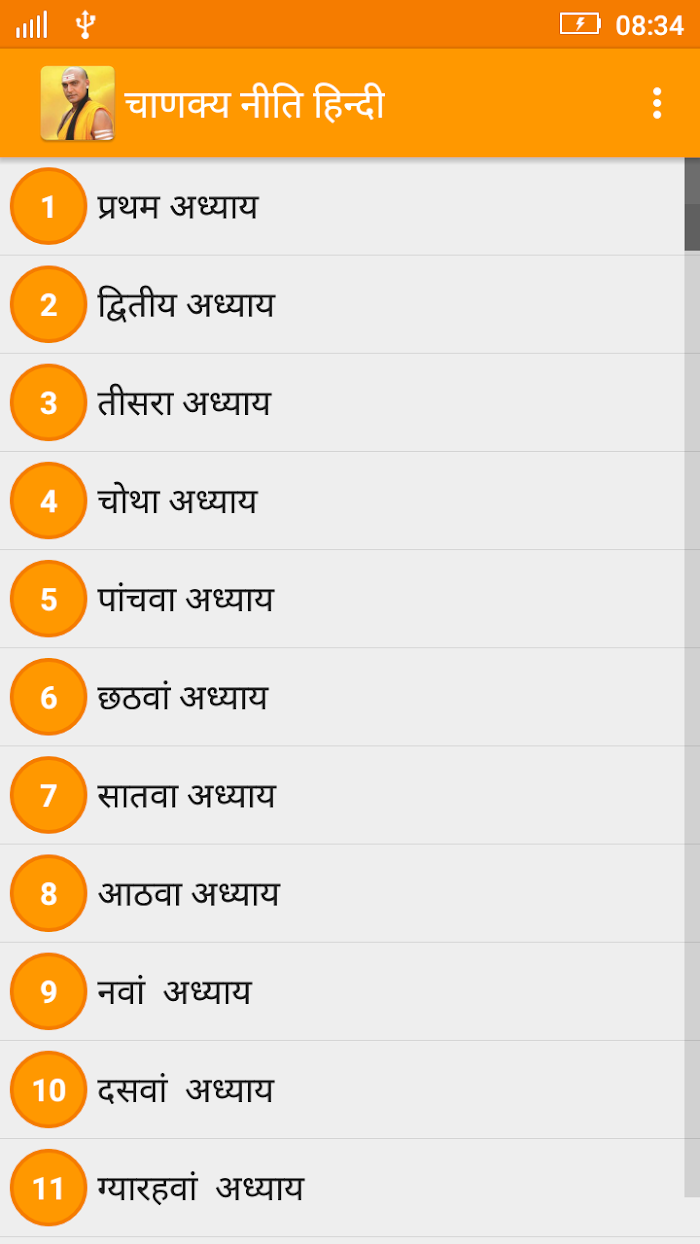Open chapter 1 प्रथम अध्याय
This screenshot has height=1244, width=700.
pos(342,207)
